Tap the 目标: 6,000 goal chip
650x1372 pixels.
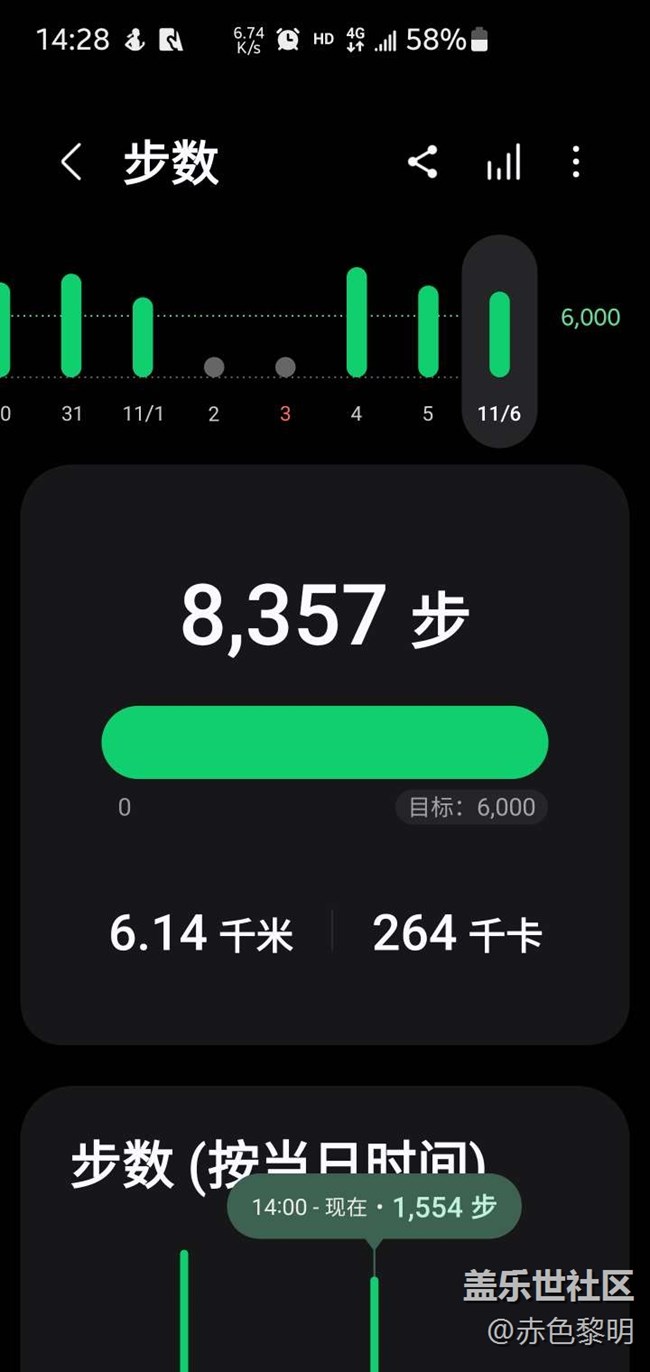471,807
